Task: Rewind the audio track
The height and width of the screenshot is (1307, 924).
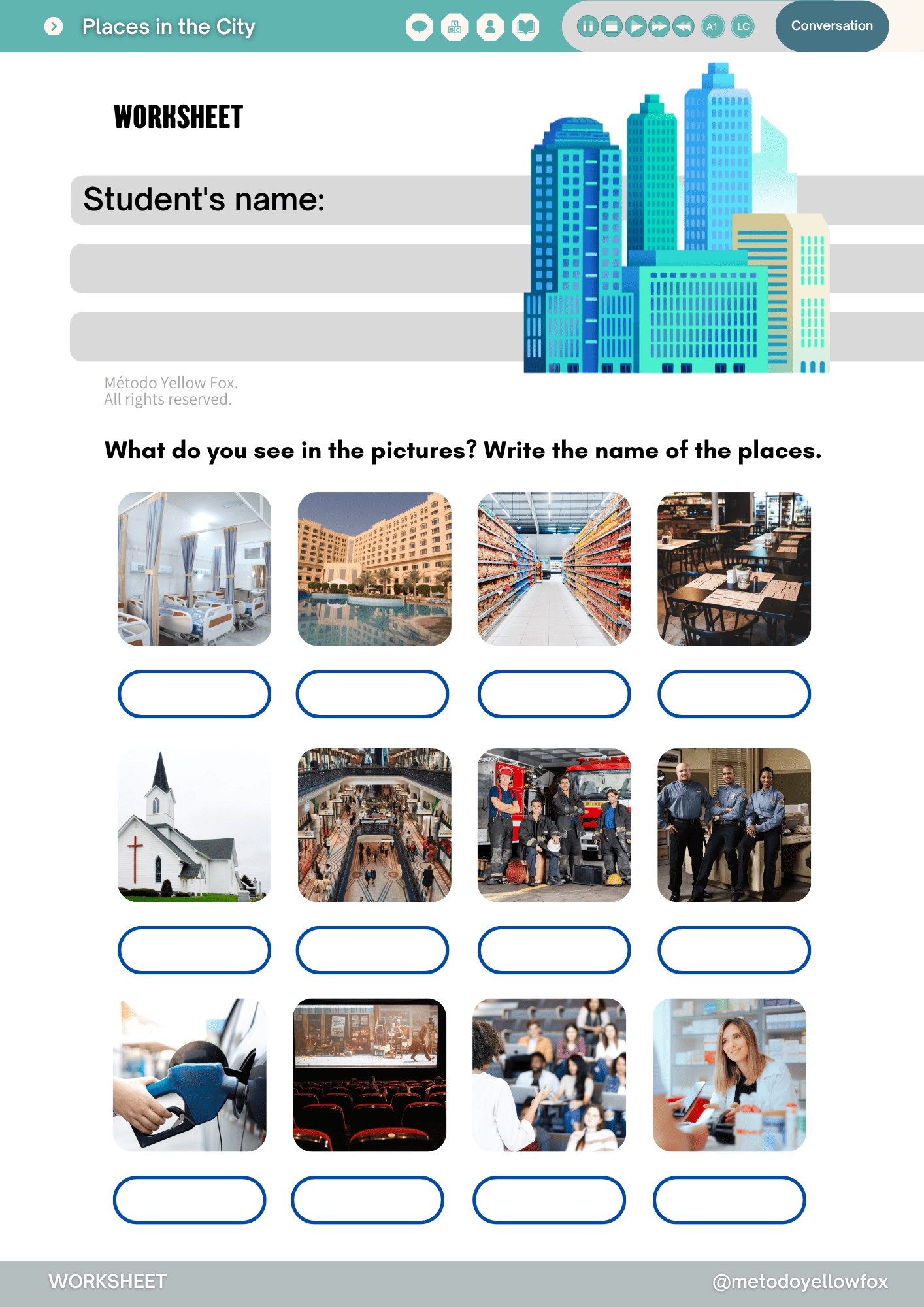Action: click(684, 26)
